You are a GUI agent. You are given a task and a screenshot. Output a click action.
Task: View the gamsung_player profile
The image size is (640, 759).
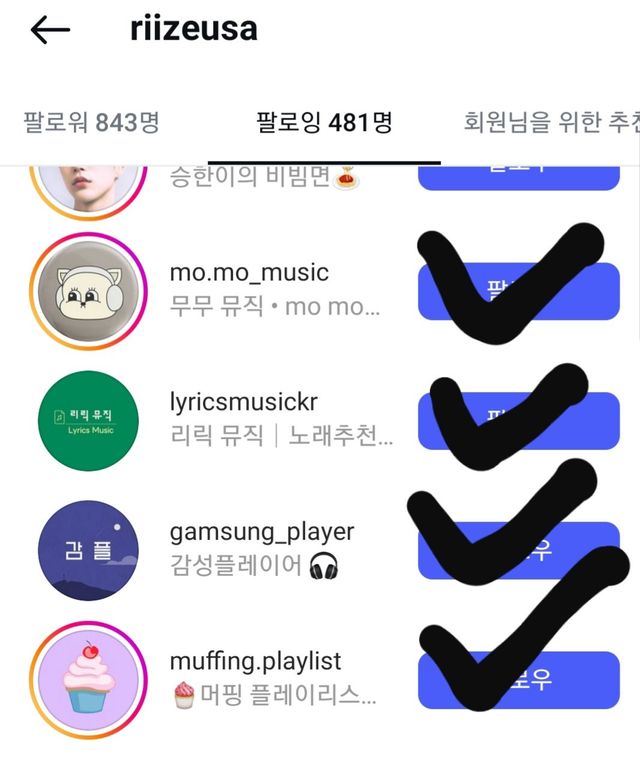coord(261,532)
